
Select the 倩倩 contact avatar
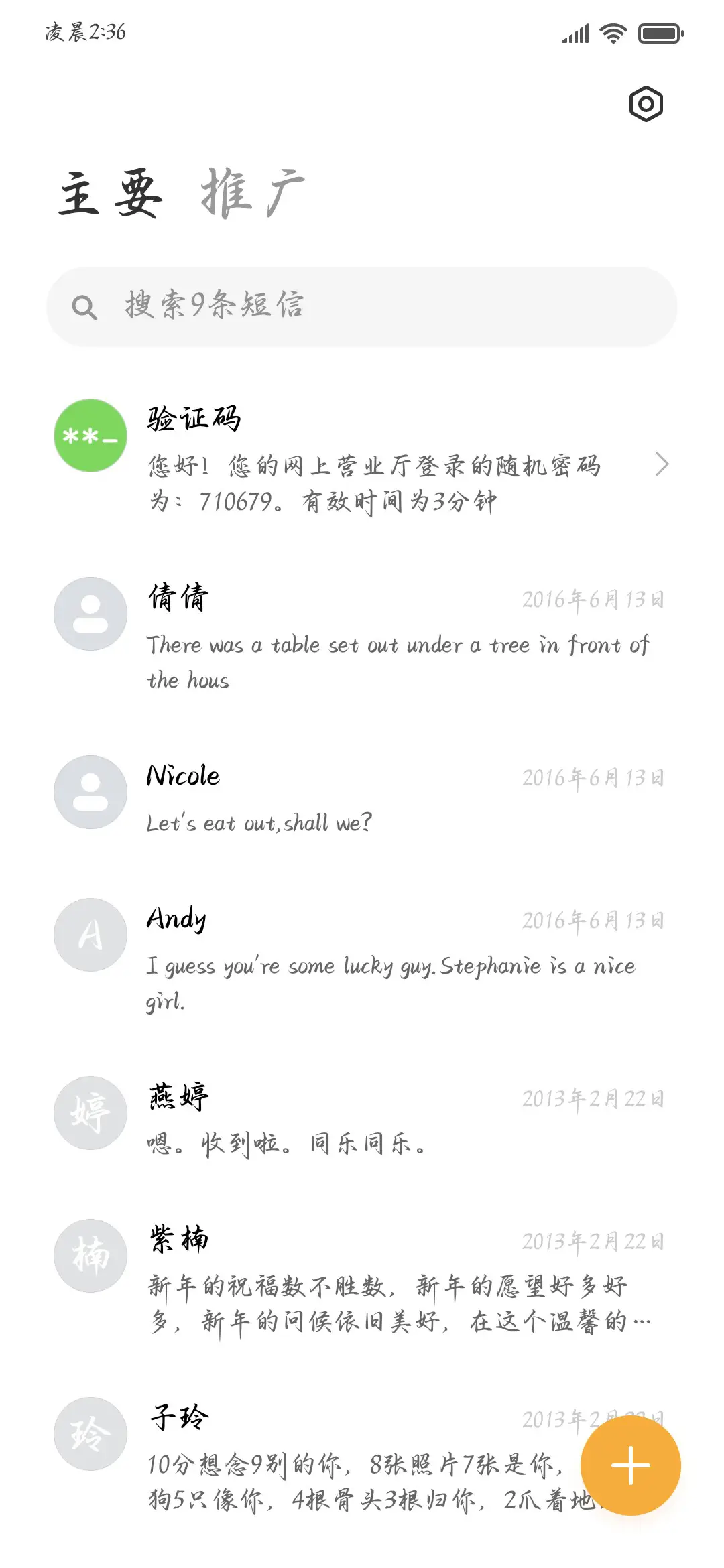89,614
